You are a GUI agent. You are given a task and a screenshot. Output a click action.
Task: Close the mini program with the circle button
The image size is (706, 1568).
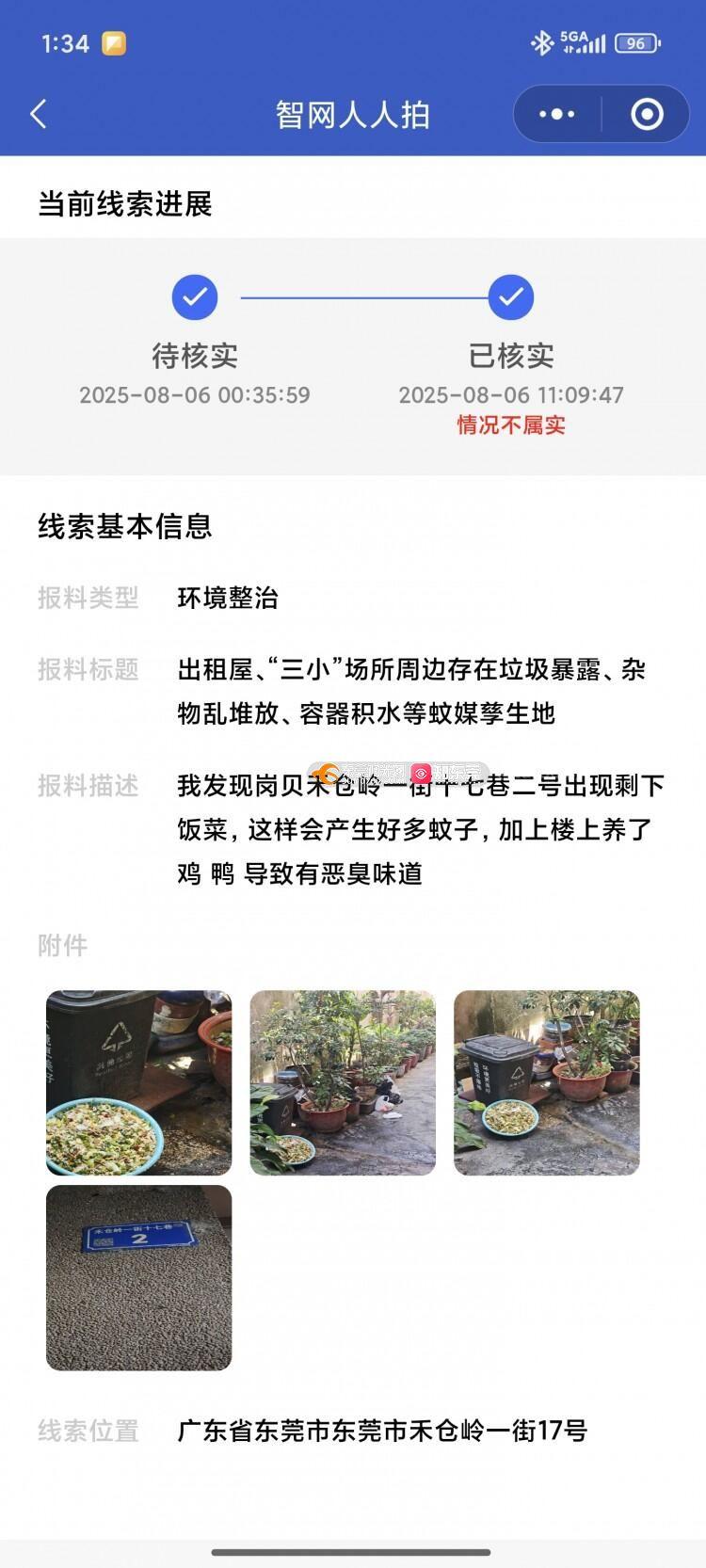(647, 115)
